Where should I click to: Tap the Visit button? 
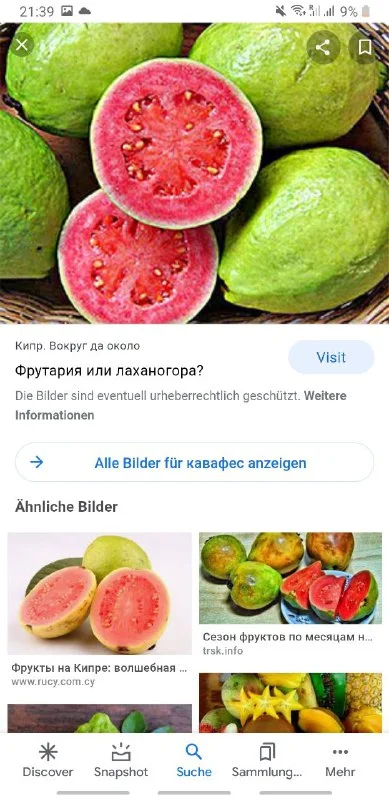pyautogui.click(x=331, y=357)
